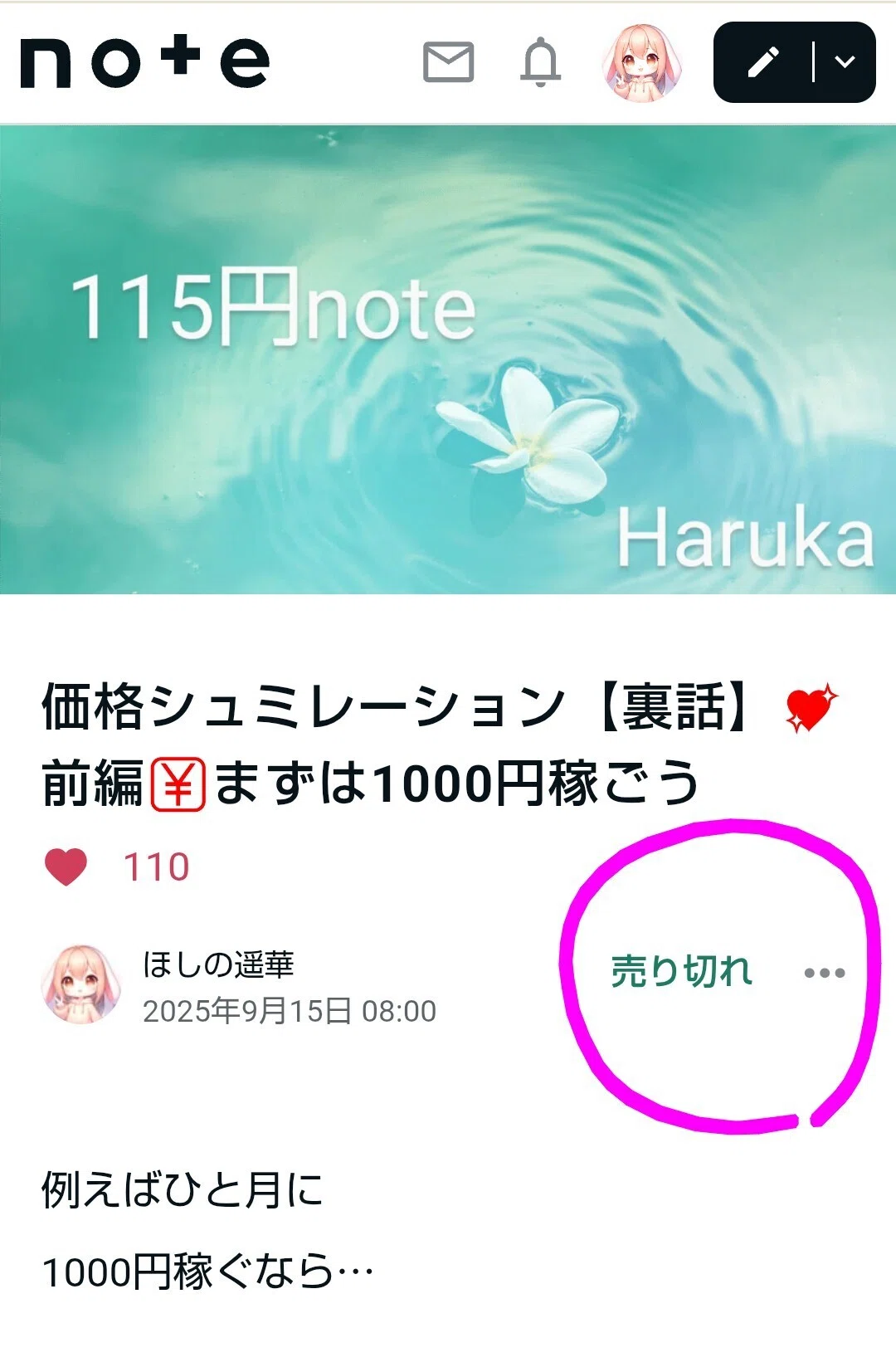Open author ほしの遥華's profile
Image resolution: width=896 pixels, height=1367 pixels.
(218, 964)
